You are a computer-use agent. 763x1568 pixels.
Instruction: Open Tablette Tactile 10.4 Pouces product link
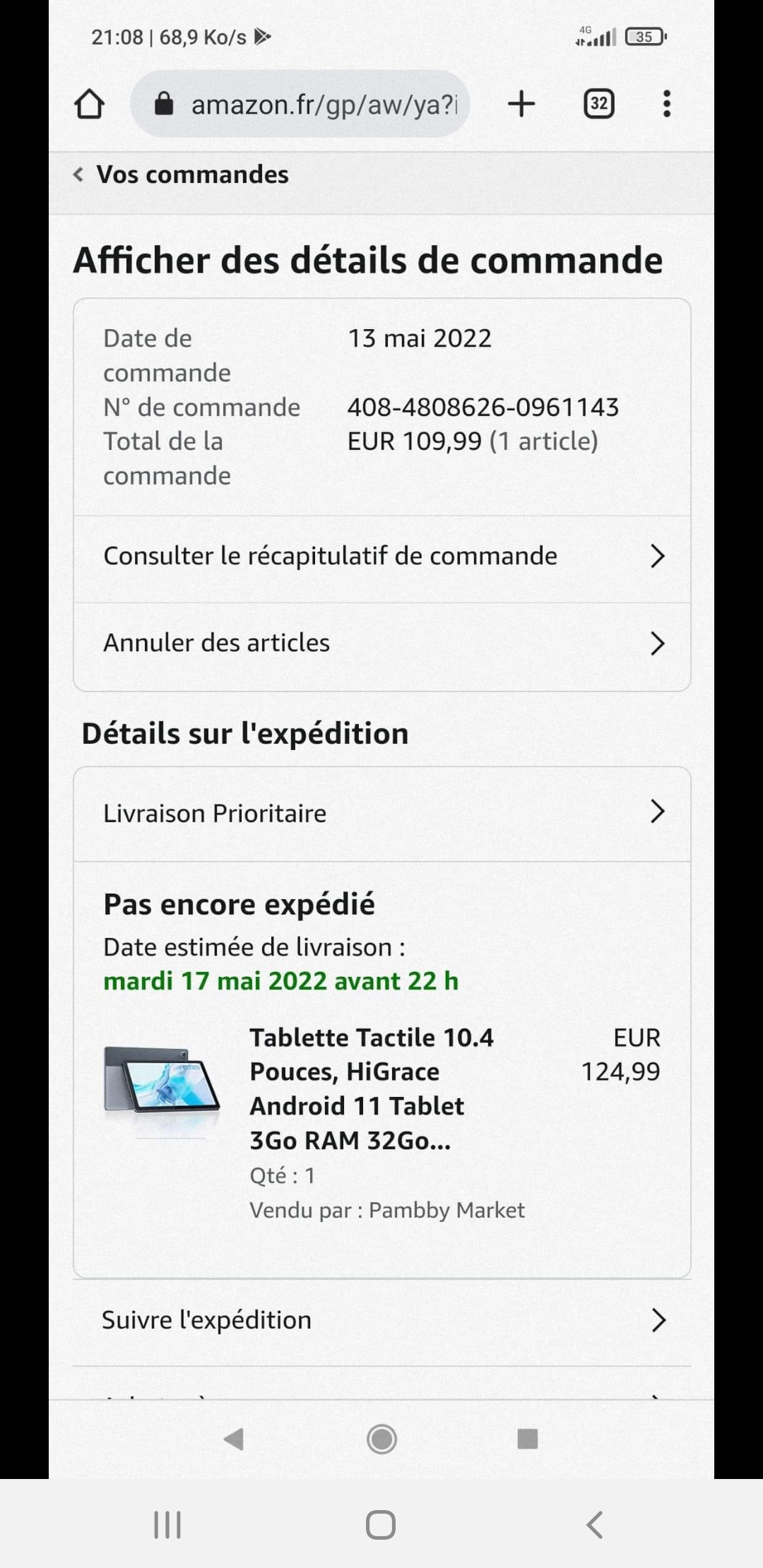(371, 1088)
